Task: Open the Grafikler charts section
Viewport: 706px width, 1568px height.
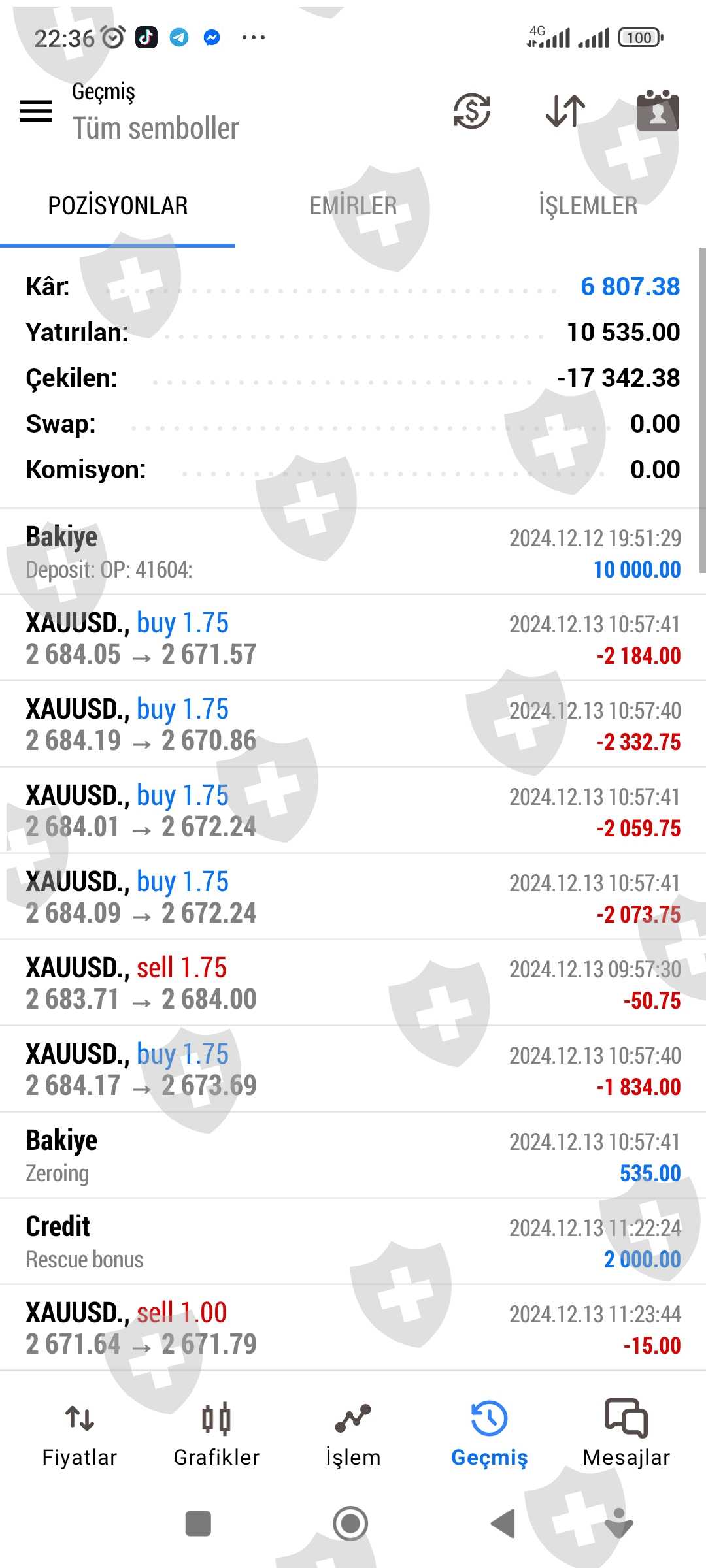Action: pyautogui.click(x=216, y=1434)
